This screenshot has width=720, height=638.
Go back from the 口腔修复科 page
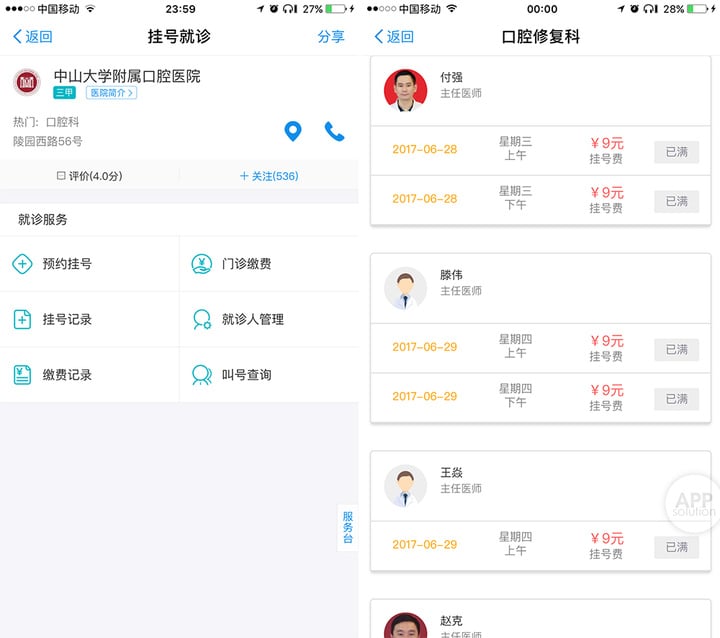(x=394, y=37)
